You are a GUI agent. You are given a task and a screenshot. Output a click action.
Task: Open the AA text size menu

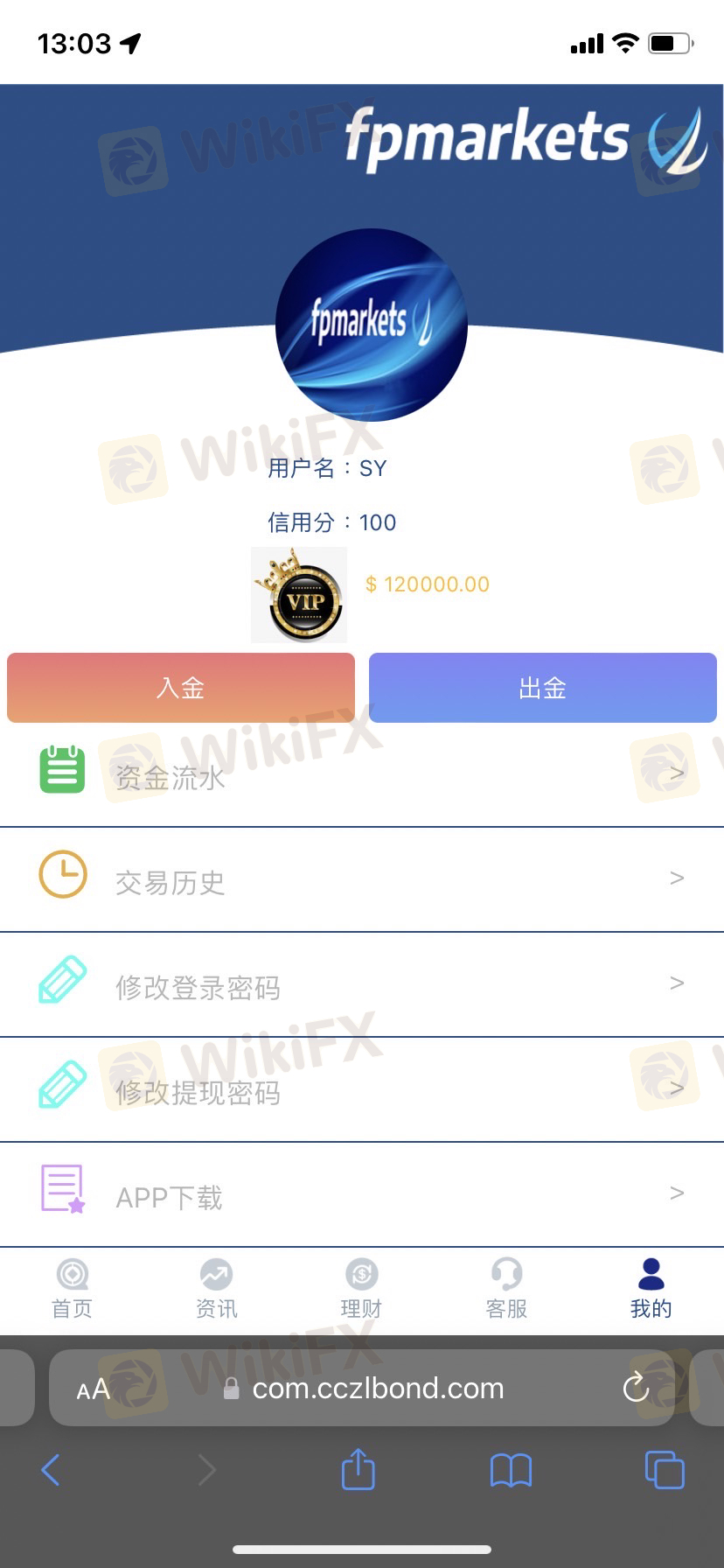point(93,1389)
